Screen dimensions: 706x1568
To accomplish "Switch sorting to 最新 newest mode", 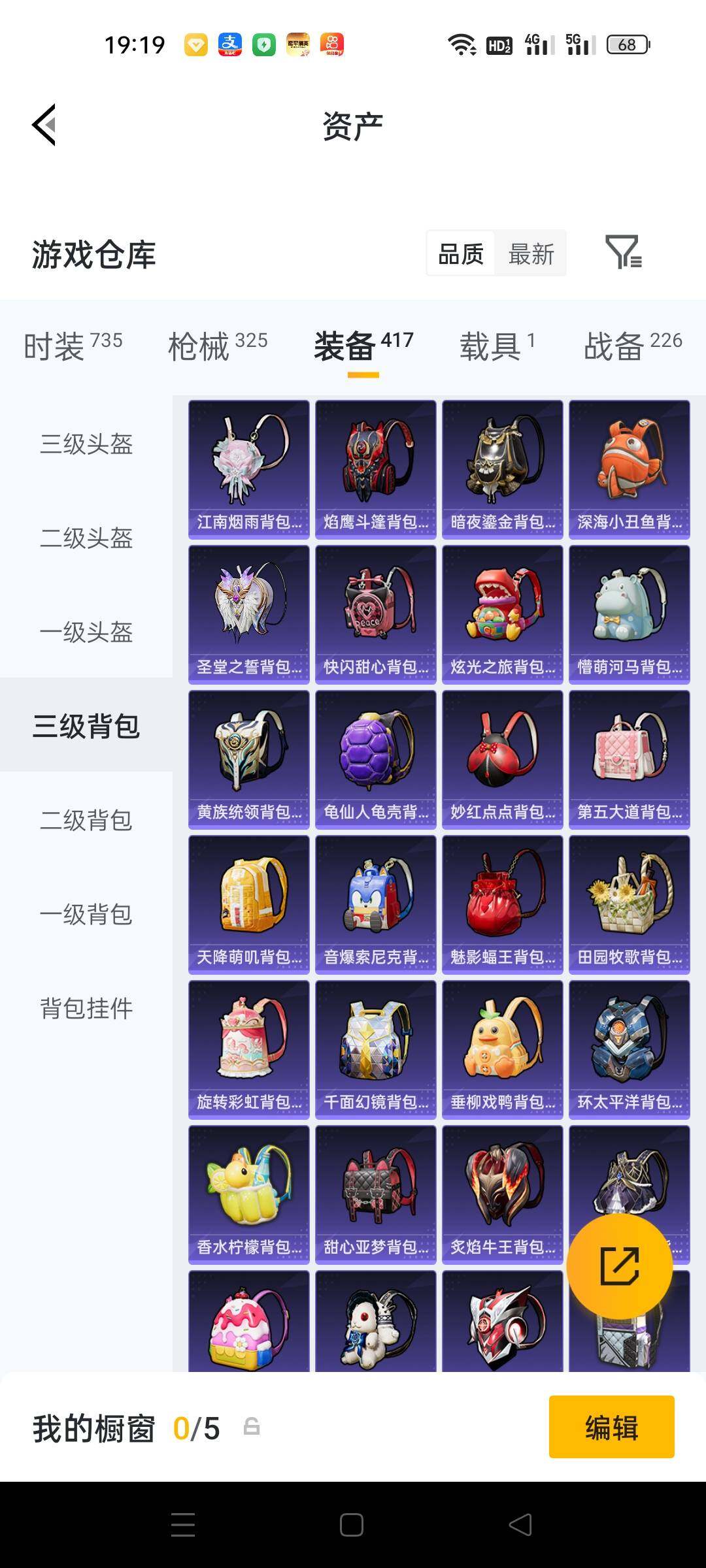I will (x=531, y=253).
